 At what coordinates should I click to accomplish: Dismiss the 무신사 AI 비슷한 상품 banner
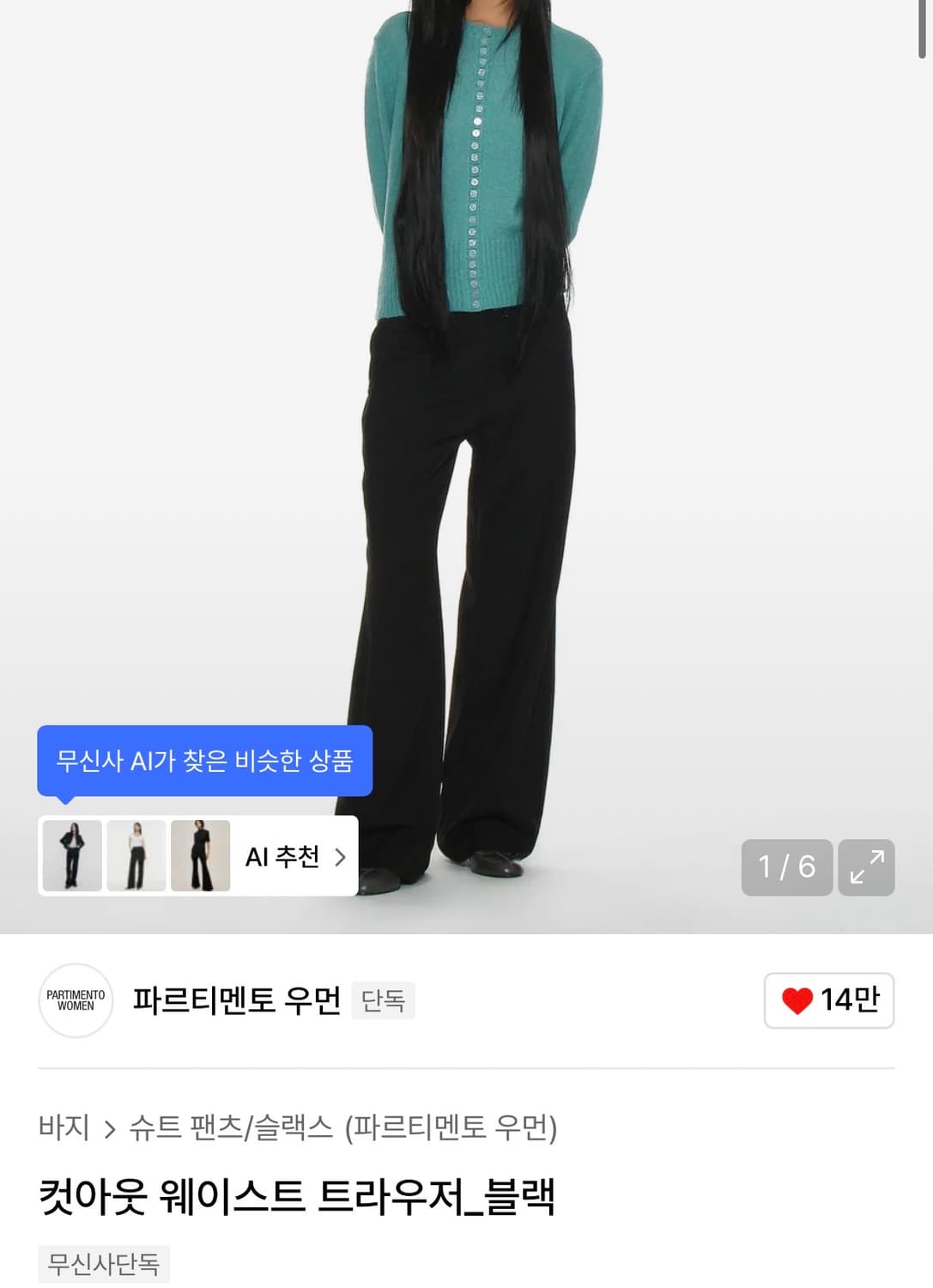(x=204, y=761)
